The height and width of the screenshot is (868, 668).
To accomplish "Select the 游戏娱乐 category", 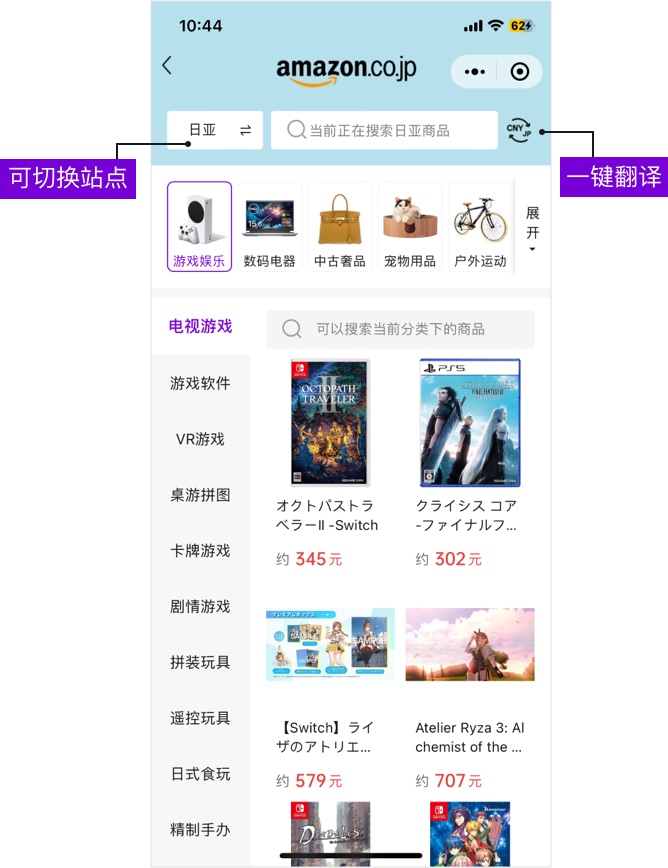I will 199,227.
